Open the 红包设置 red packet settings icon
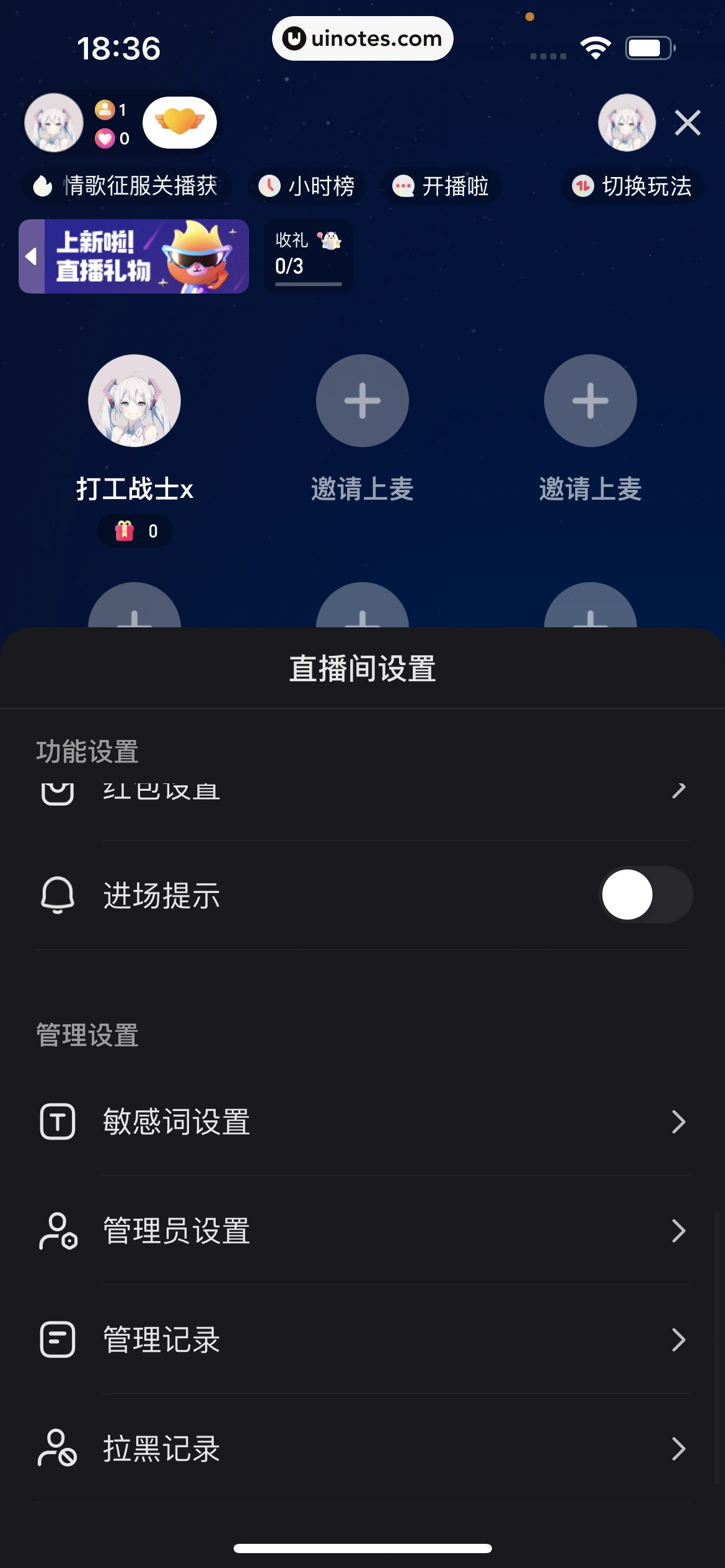This screenshot has width=725, height=1568. pyautogui.click(x=57, y=791)
